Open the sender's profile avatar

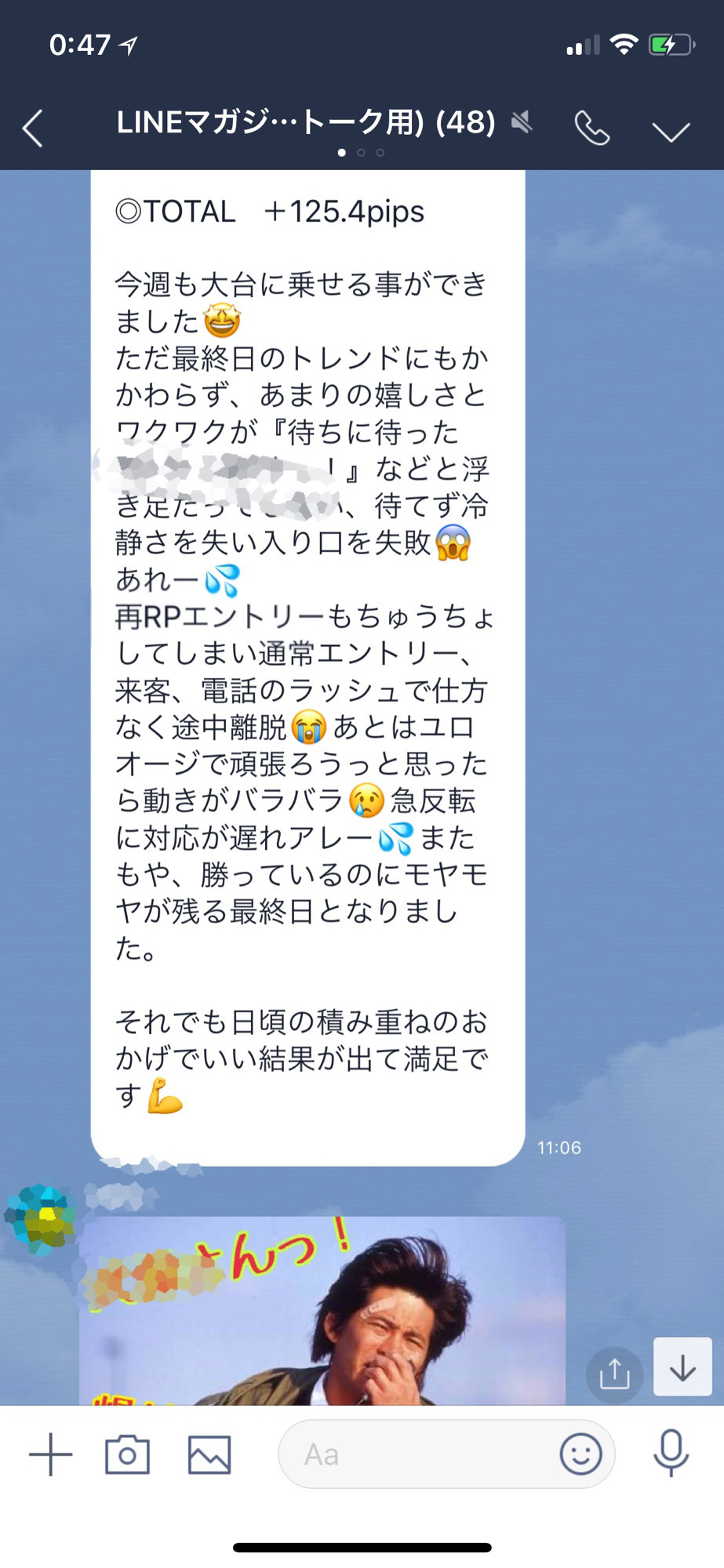tap(41, 1218)
